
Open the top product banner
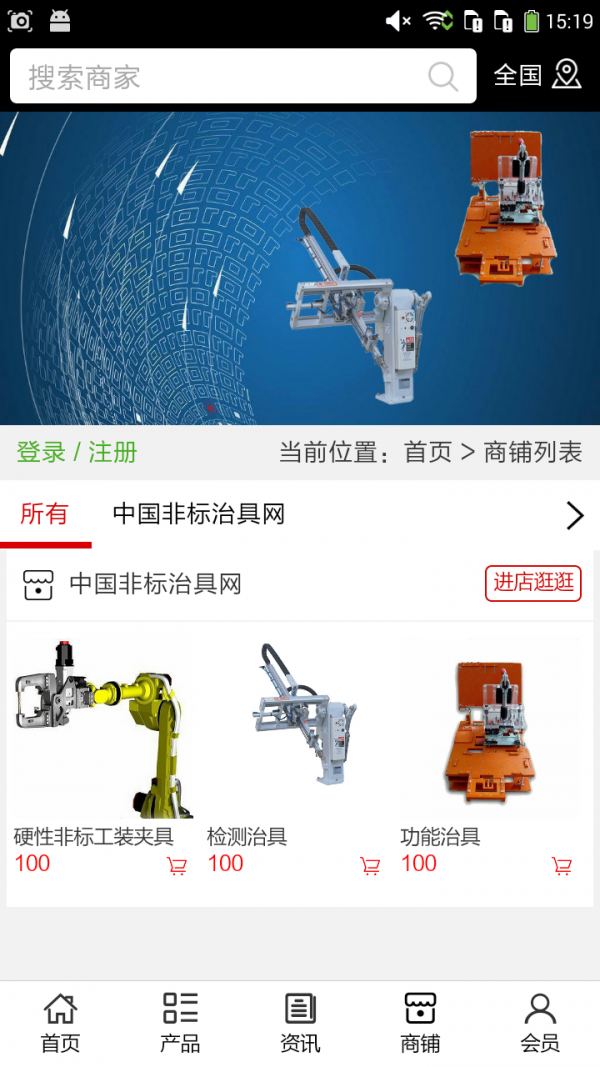coord(300,268)
